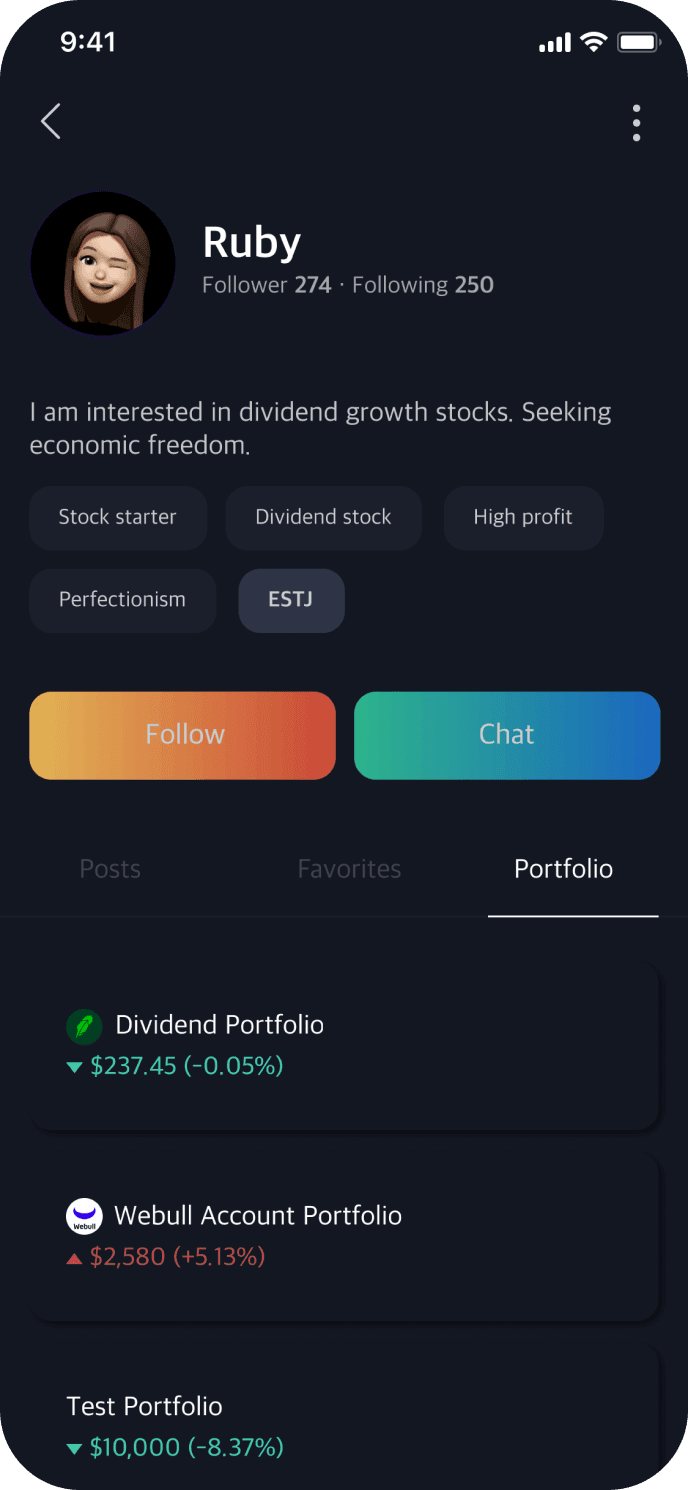Switch to the Favorites tab

(x=349, y=869)
